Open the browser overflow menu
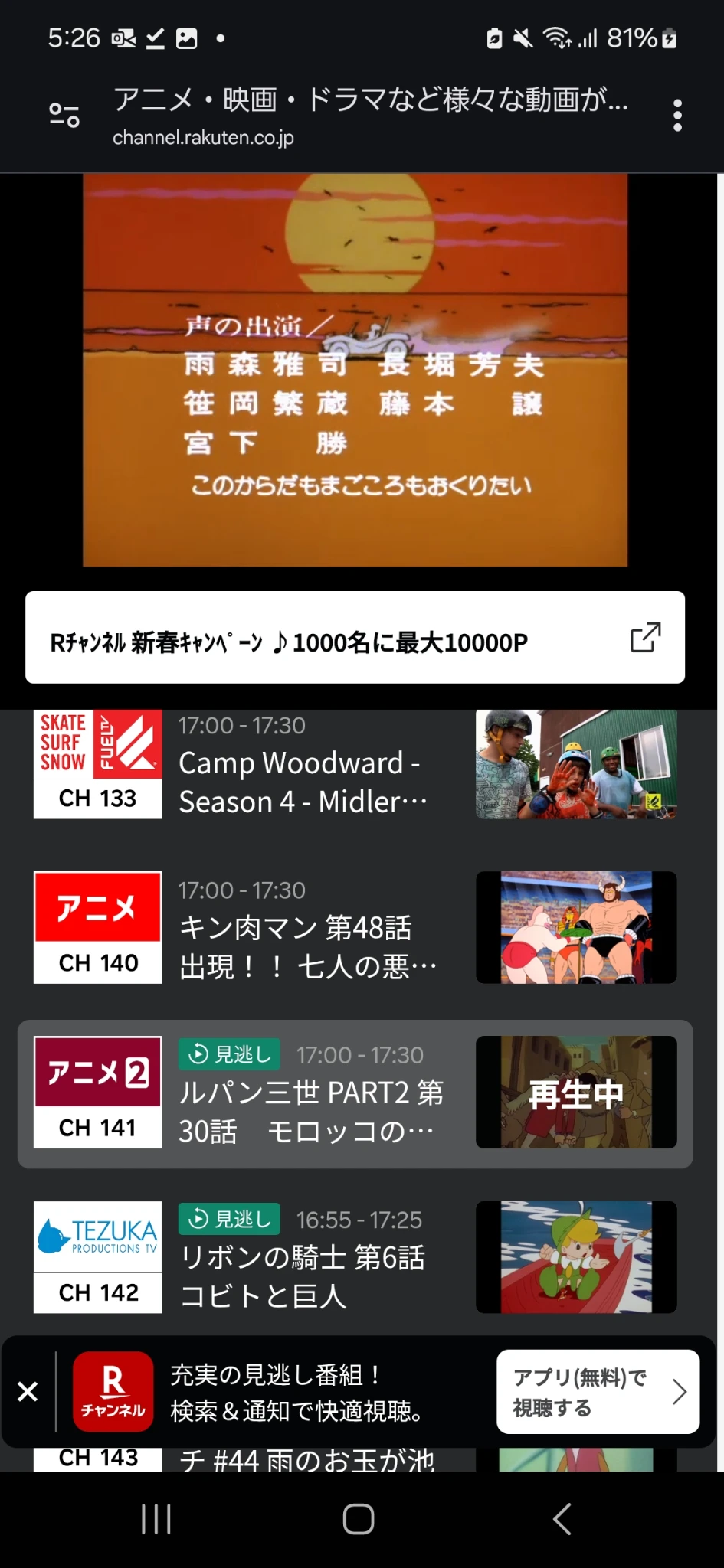Viewport: 724px width, 1568px height. click(x=676, y=116)
